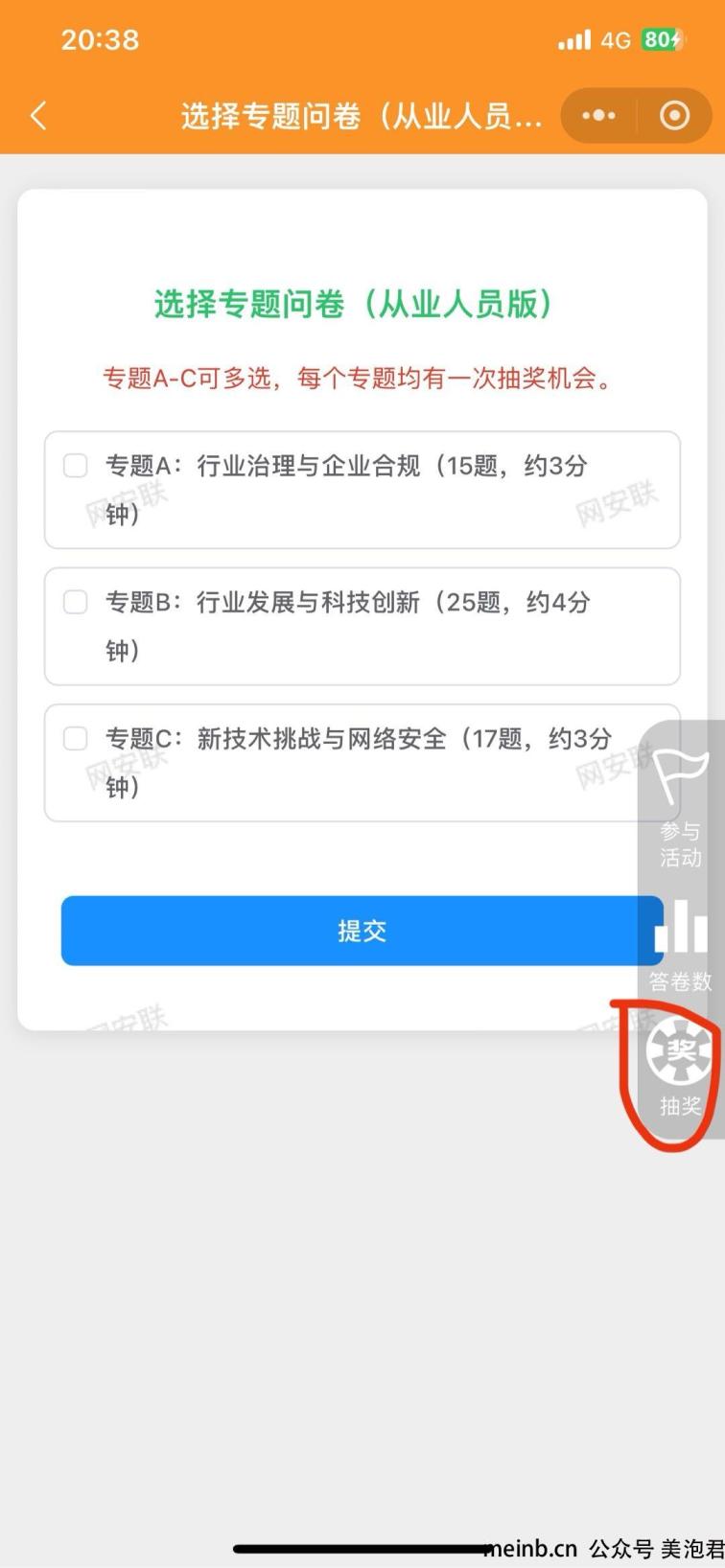Check 专题A 行业治理与企业合规
The width and height of the screenshot is (725, 1568).
click(76, 466)
